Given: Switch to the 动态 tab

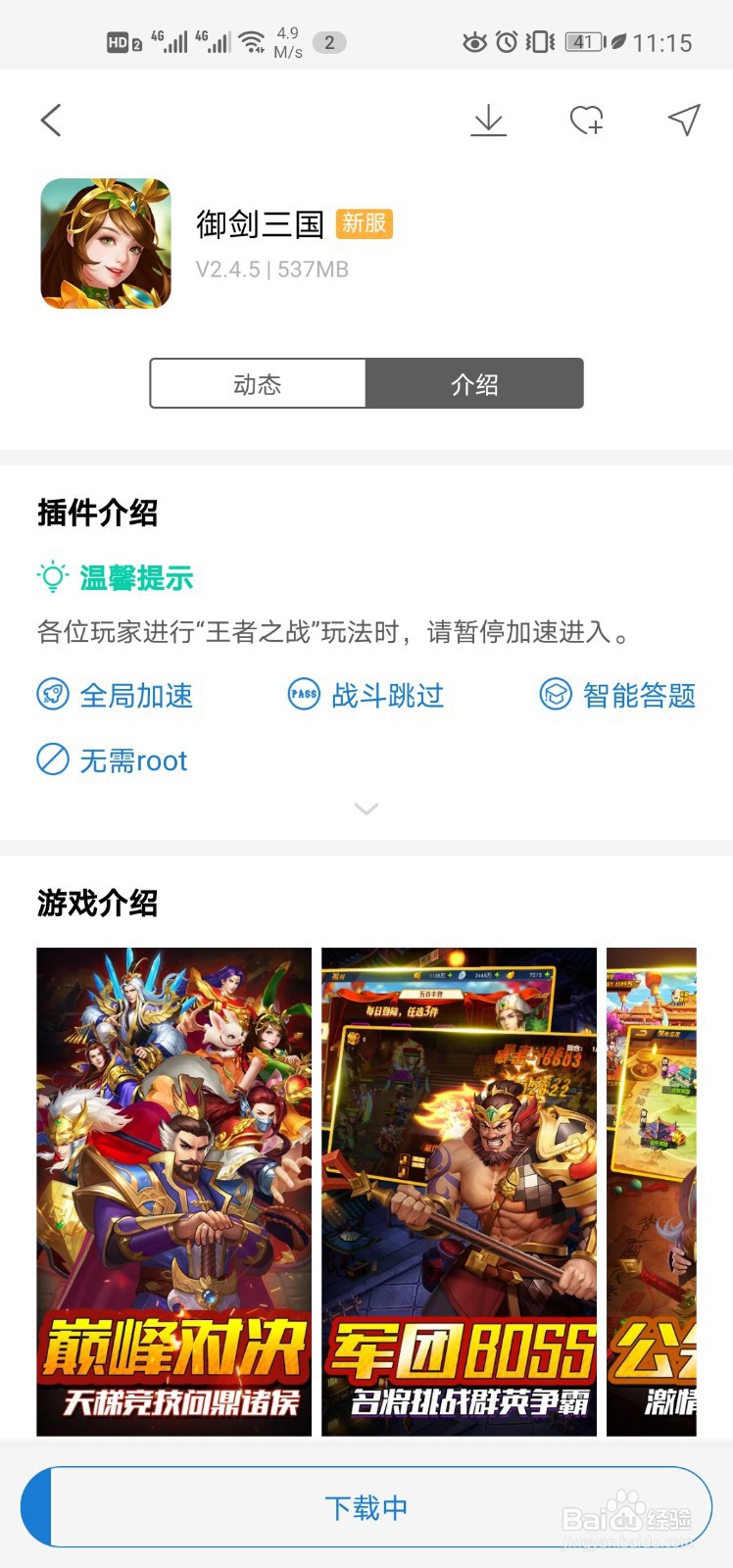Looking at the screenshot, I should [x=257, y=383].
